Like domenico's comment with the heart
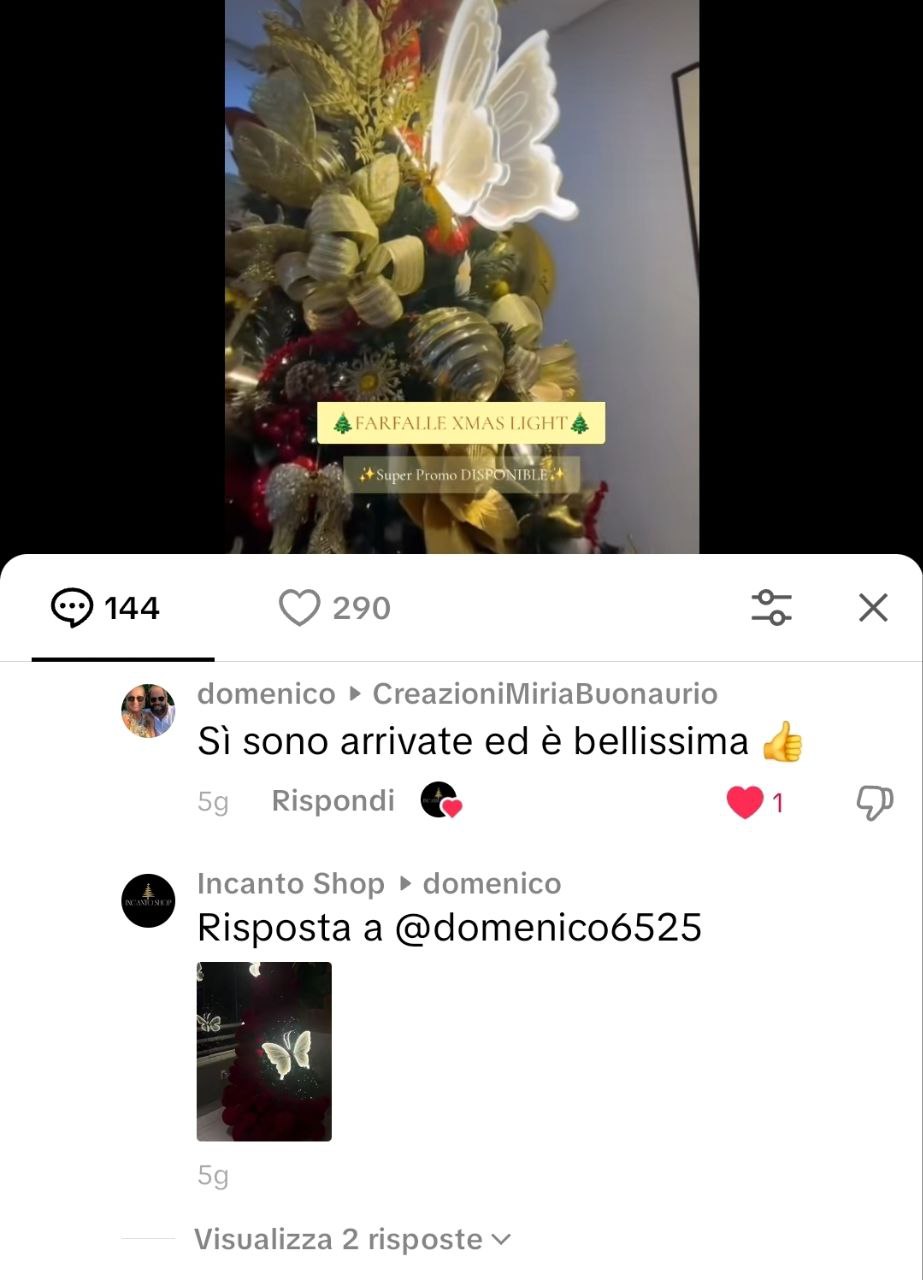Viewport: 923px width, 1280px height. coord(744,802)
